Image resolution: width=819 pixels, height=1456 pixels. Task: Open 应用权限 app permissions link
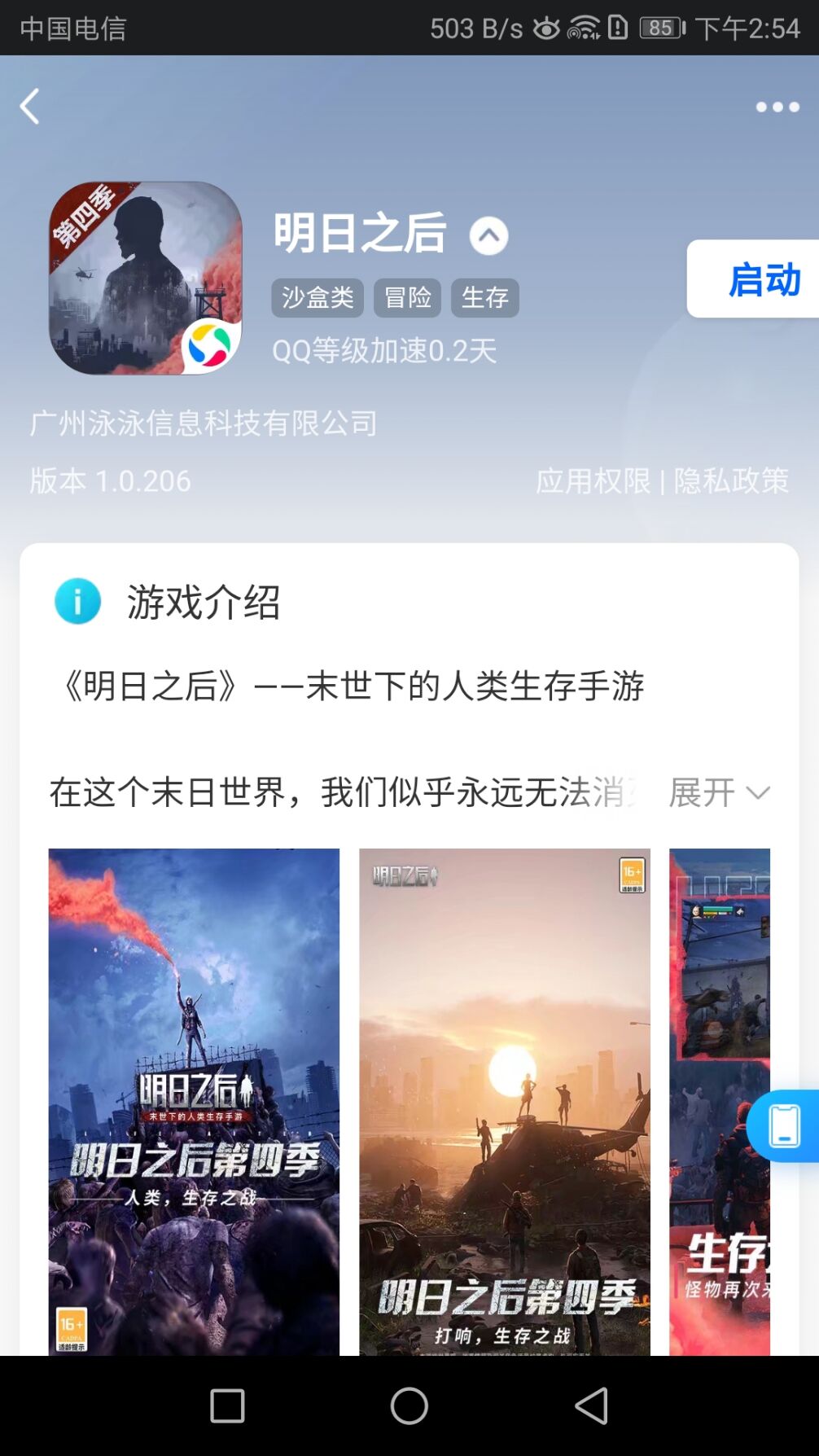pos(593,480)
